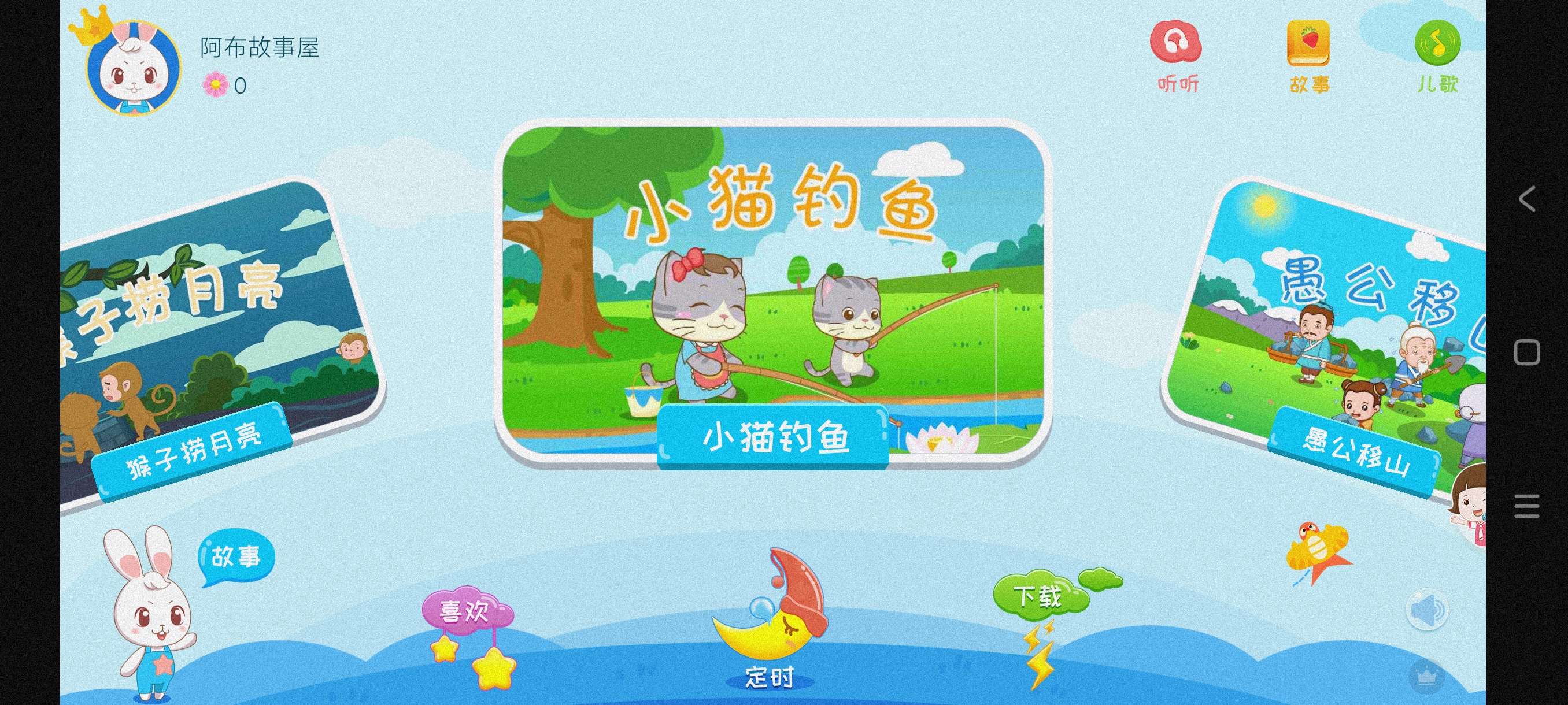Switch to the 儿歌 section

[x=1437, y=56]
